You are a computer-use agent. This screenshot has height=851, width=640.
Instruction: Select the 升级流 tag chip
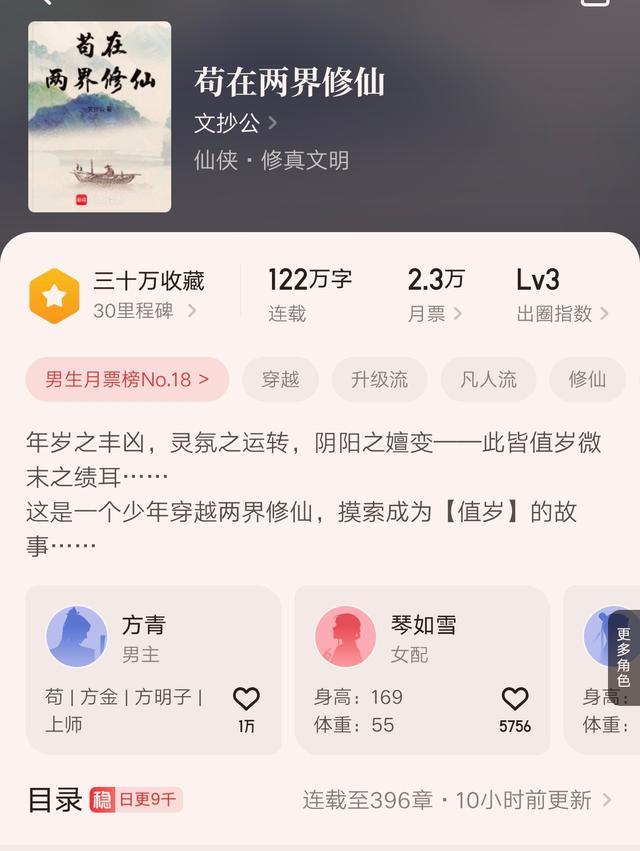379,380
